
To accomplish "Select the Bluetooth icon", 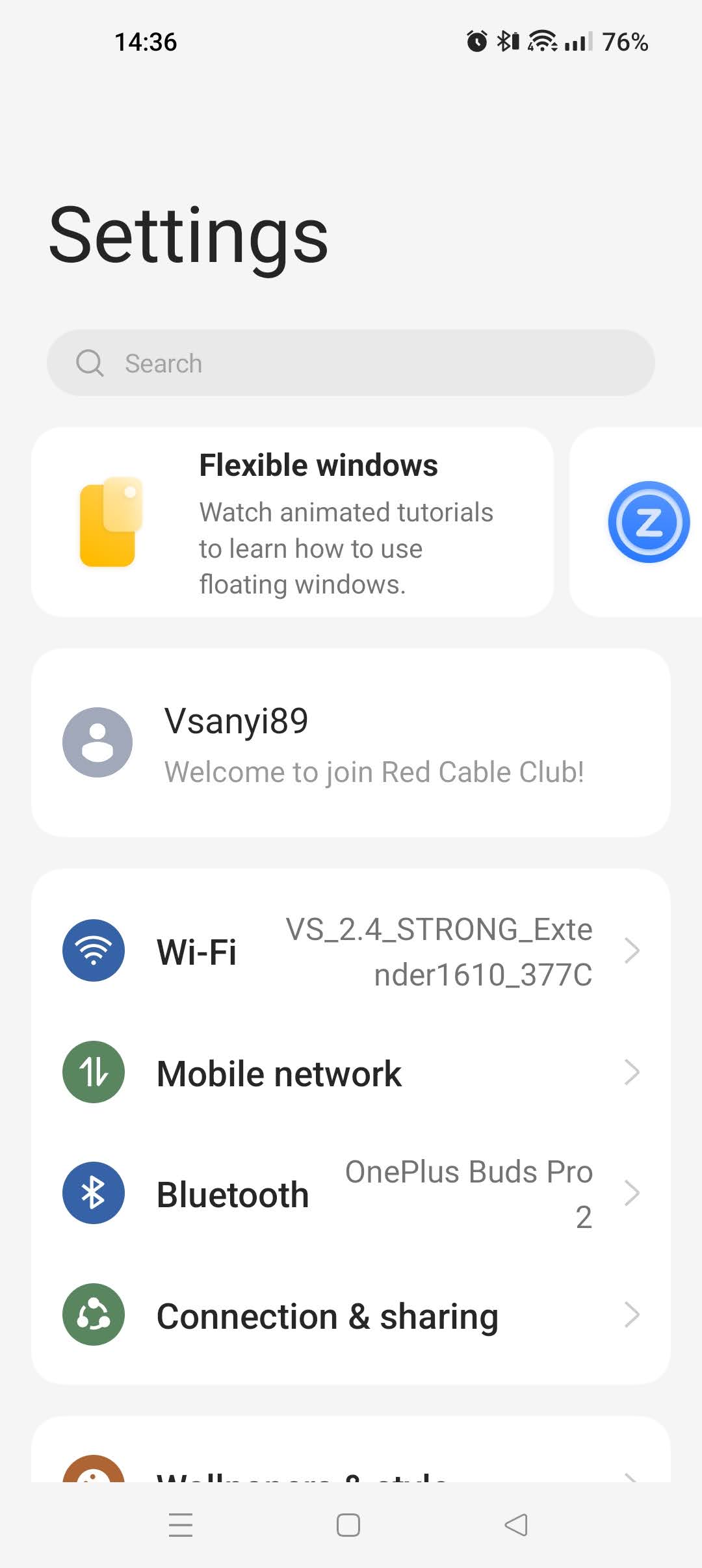I will pyautogui.click(x=93, y=1193).
